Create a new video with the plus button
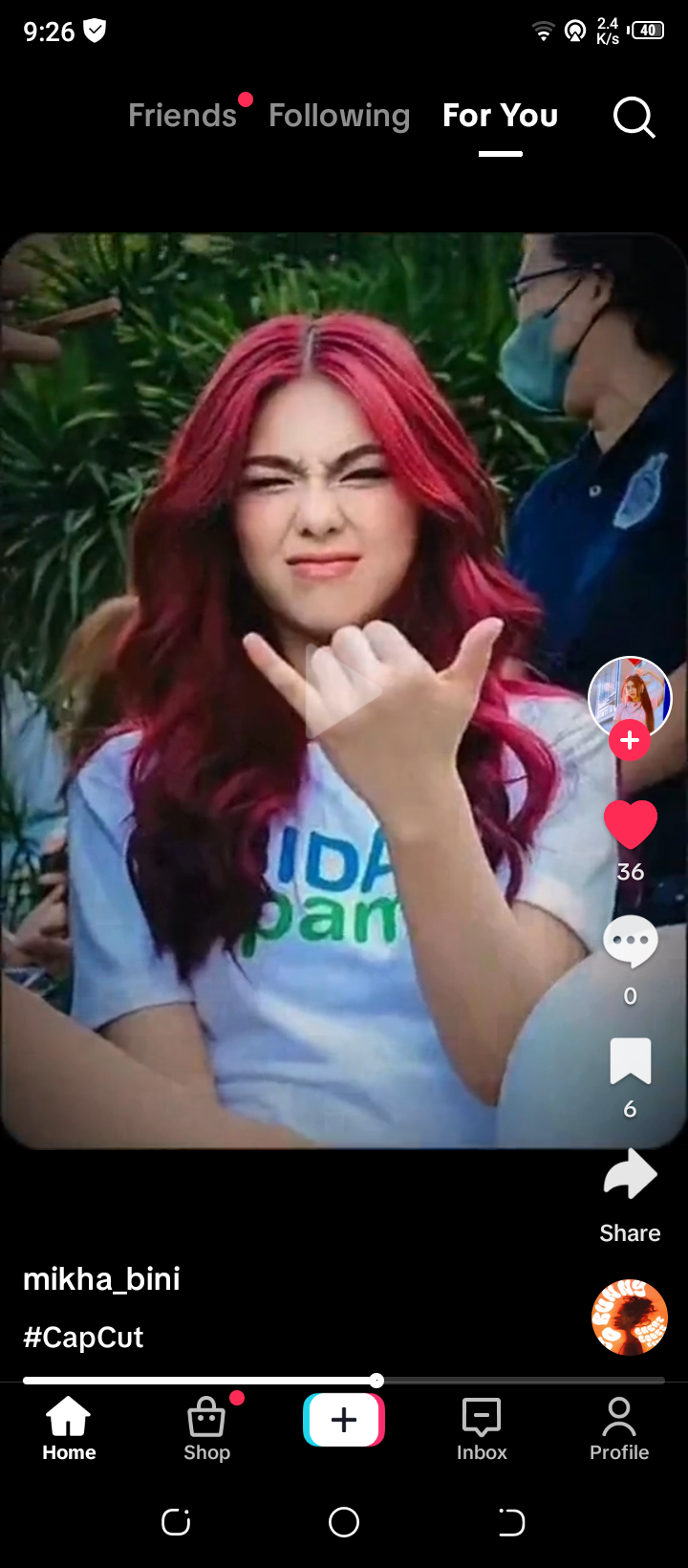The width and height of the screenshot is (688, 1568). (344, 1420)
